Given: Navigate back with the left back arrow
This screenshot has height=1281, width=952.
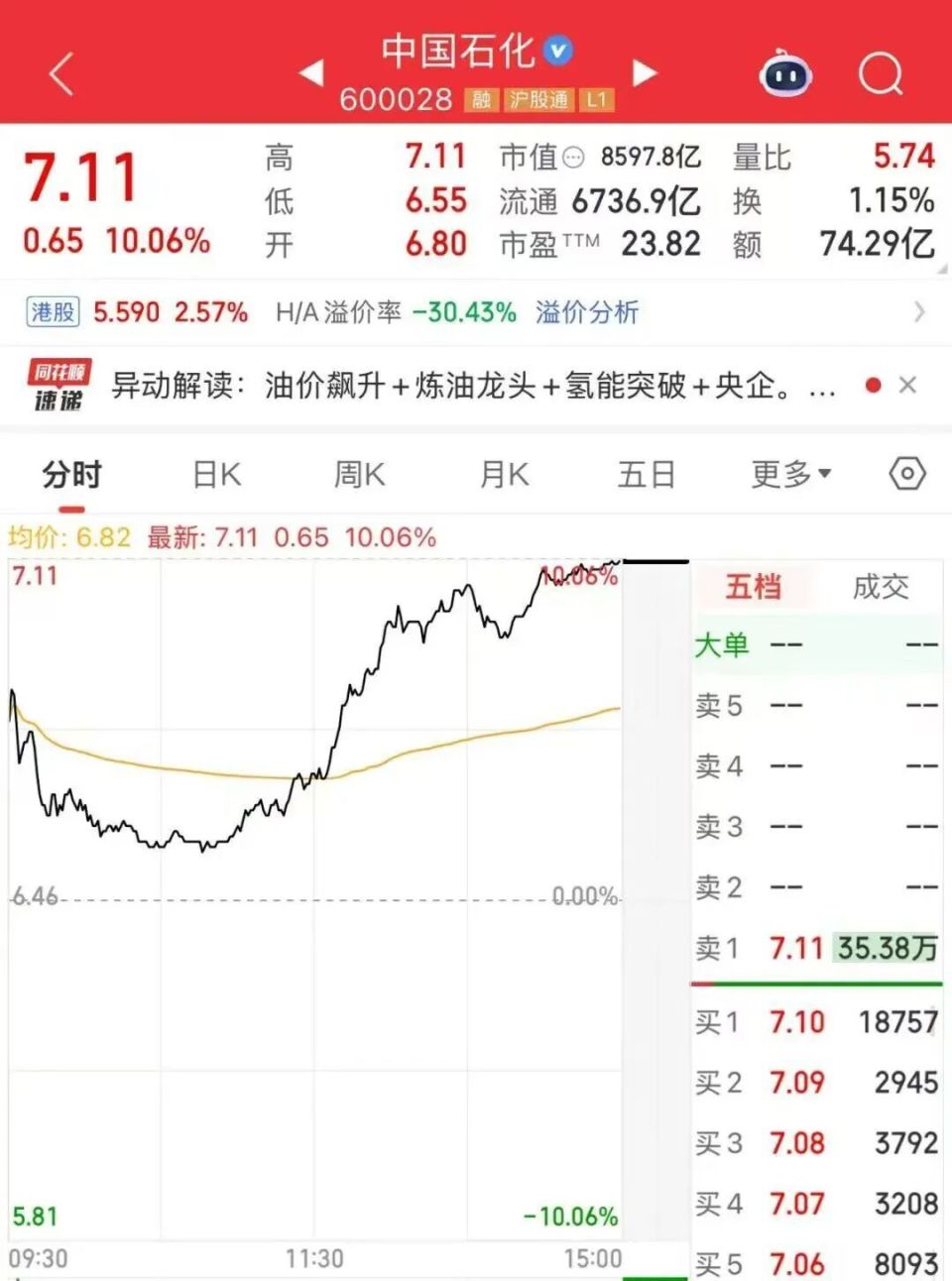Looking at the screenshot, I should coord(59,73).
